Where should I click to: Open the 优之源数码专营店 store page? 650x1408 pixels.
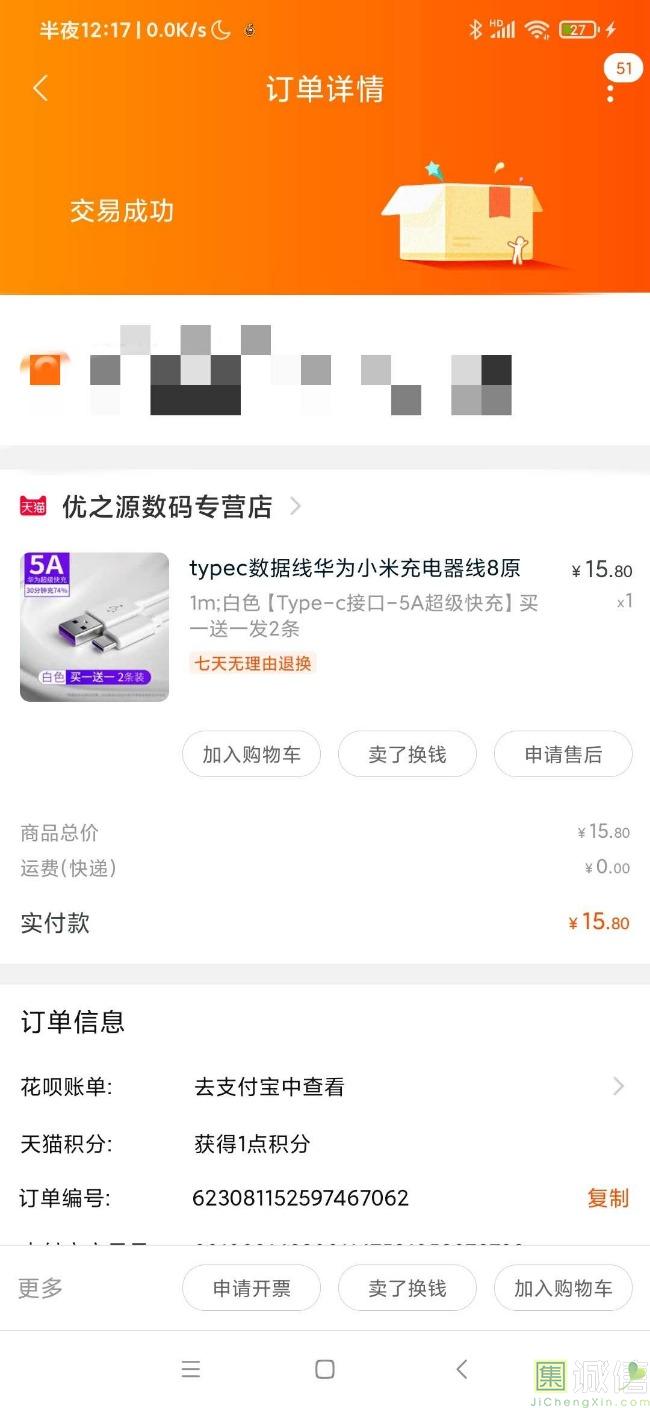pyautogui.click(x=166, y=507)
